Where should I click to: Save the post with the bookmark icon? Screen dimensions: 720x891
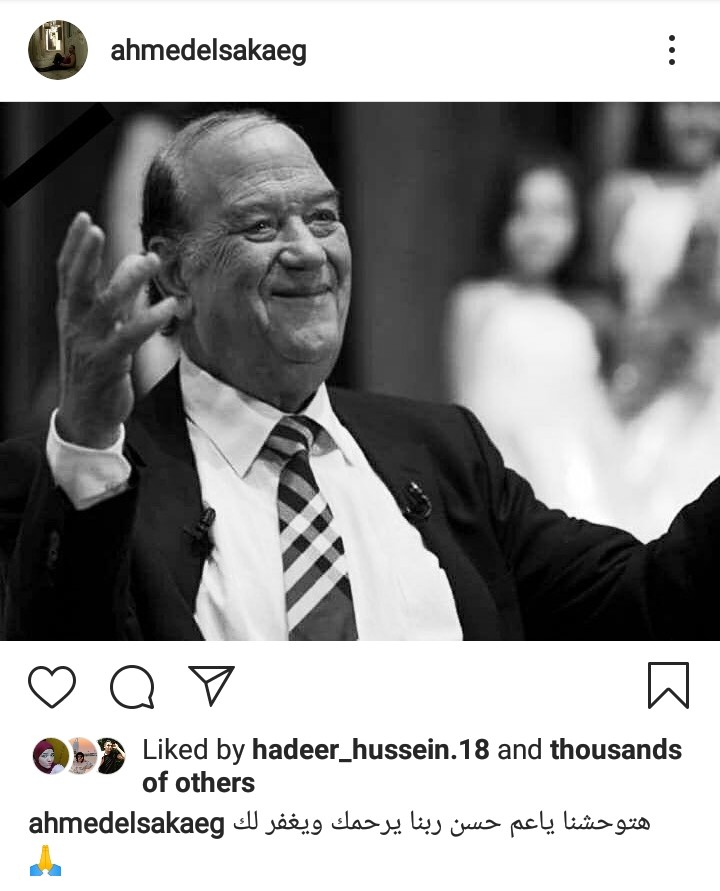coord(668,686)
